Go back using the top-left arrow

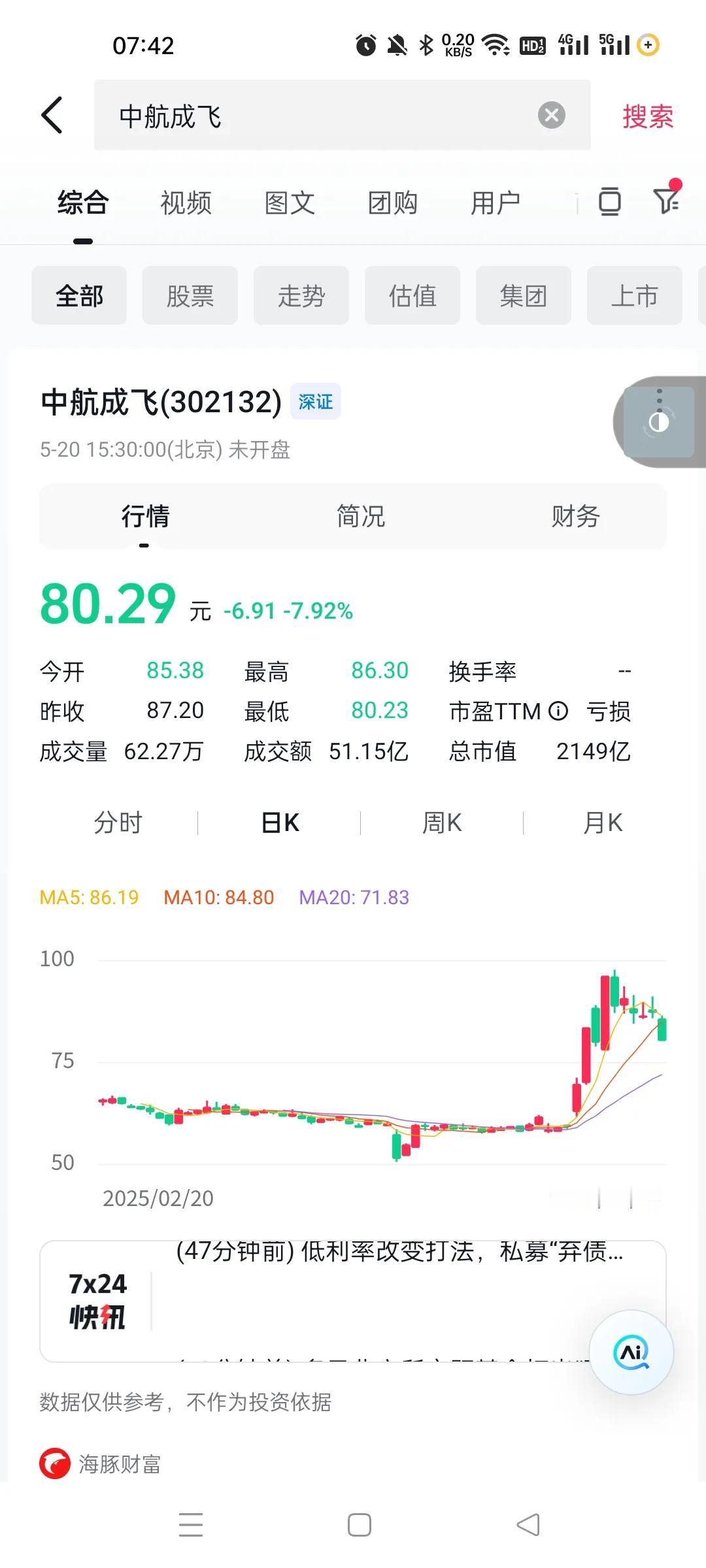[52, 116]
